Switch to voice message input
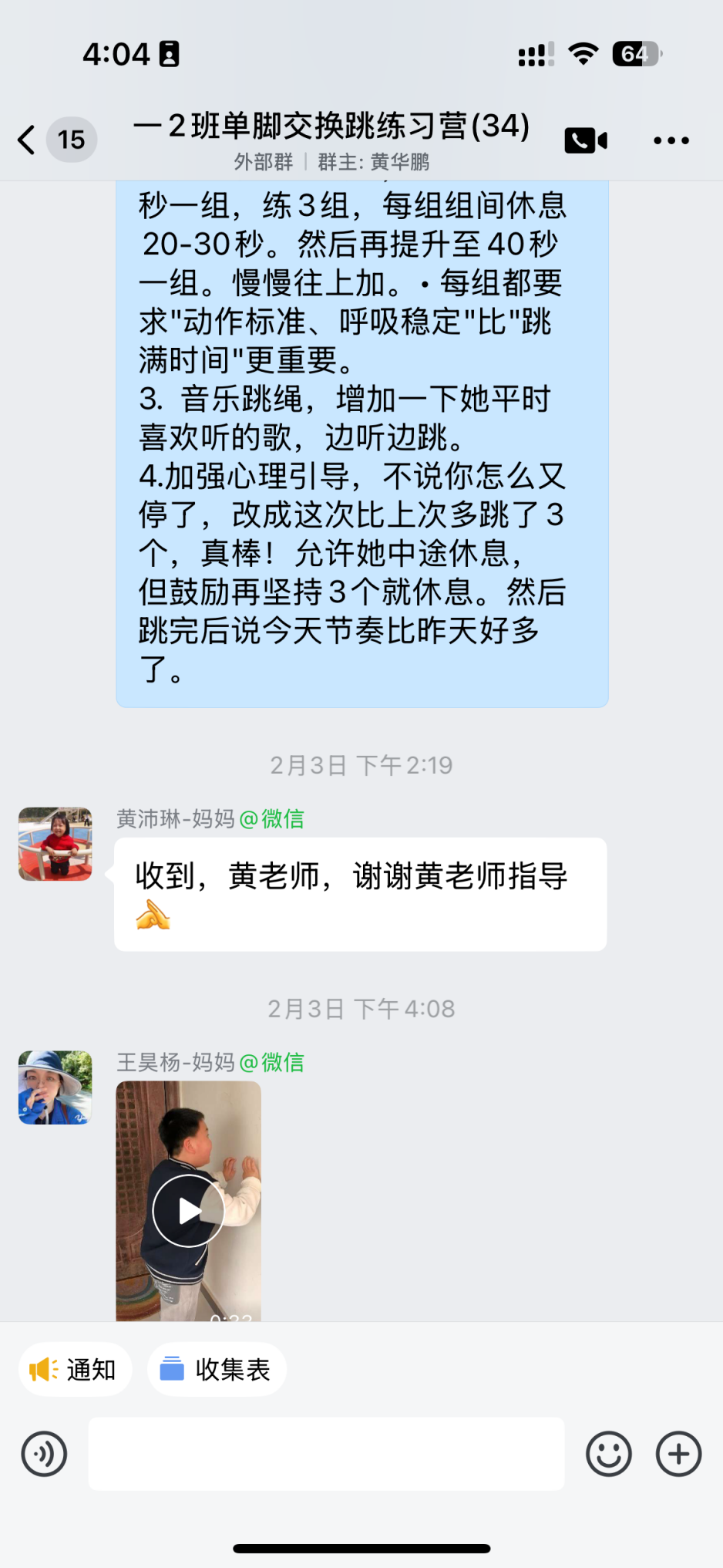 44,1454
